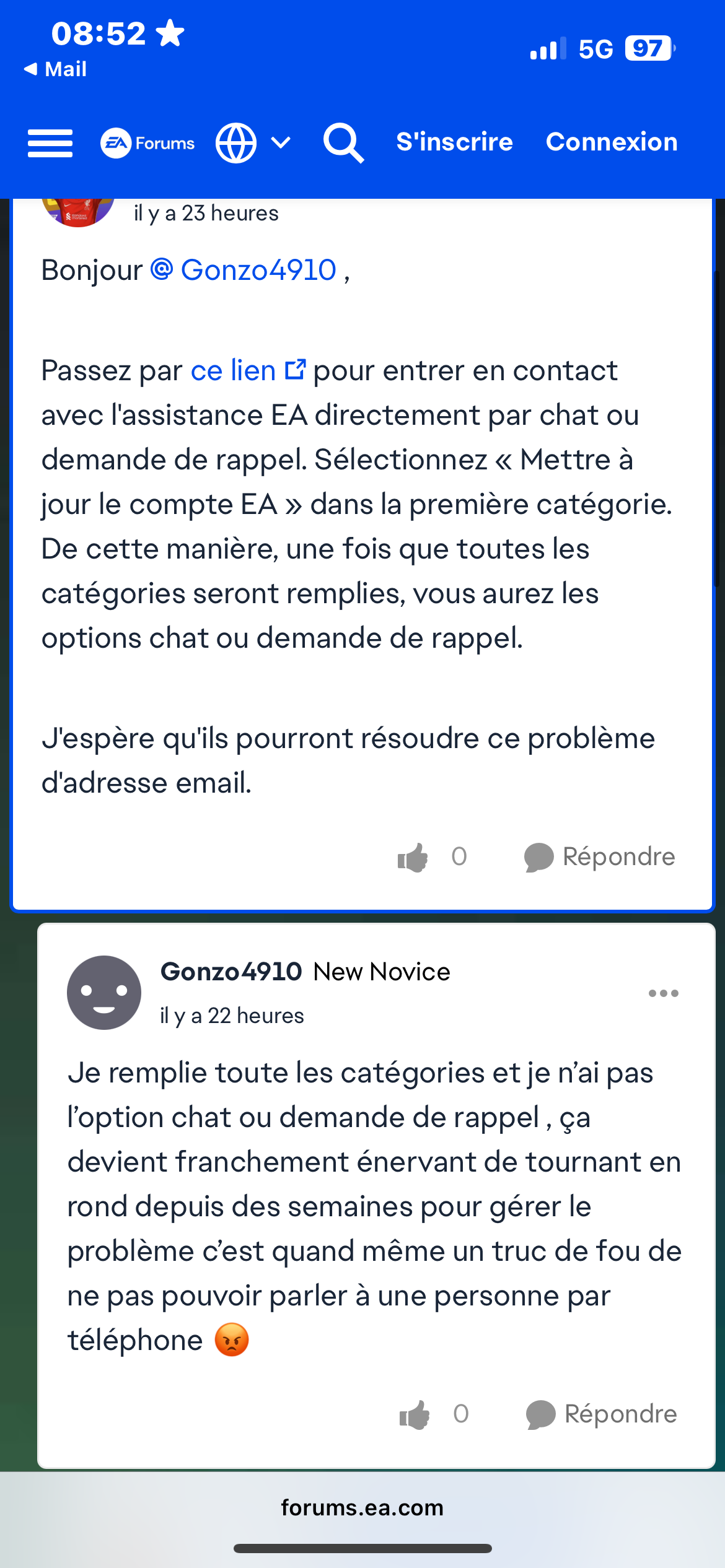The width and height of the screenshot is (725, 1568).
Task: Open Gonzo4910's profile avatar
Action: (x=104, y=993)
